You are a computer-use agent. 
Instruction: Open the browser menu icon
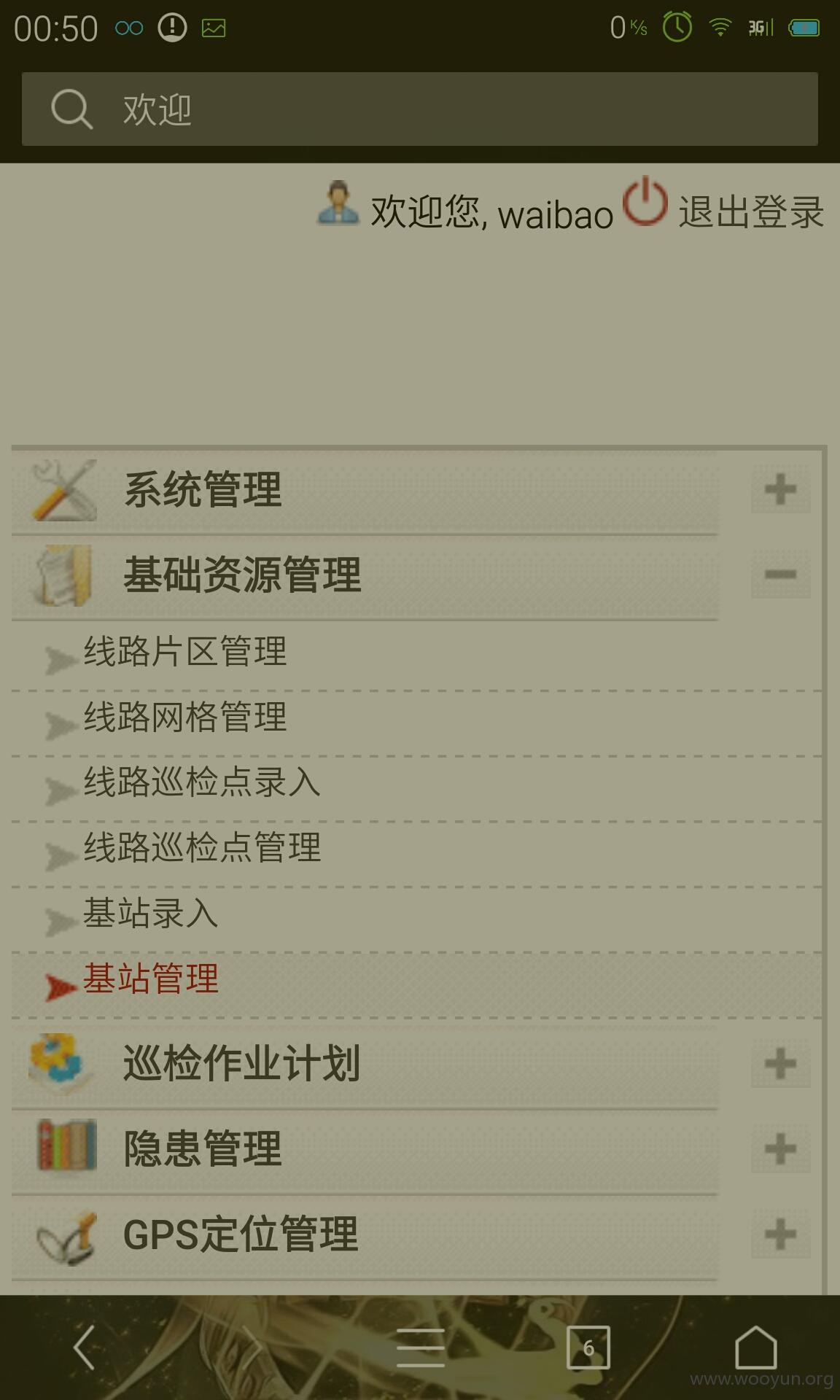tap(421, 1347)
